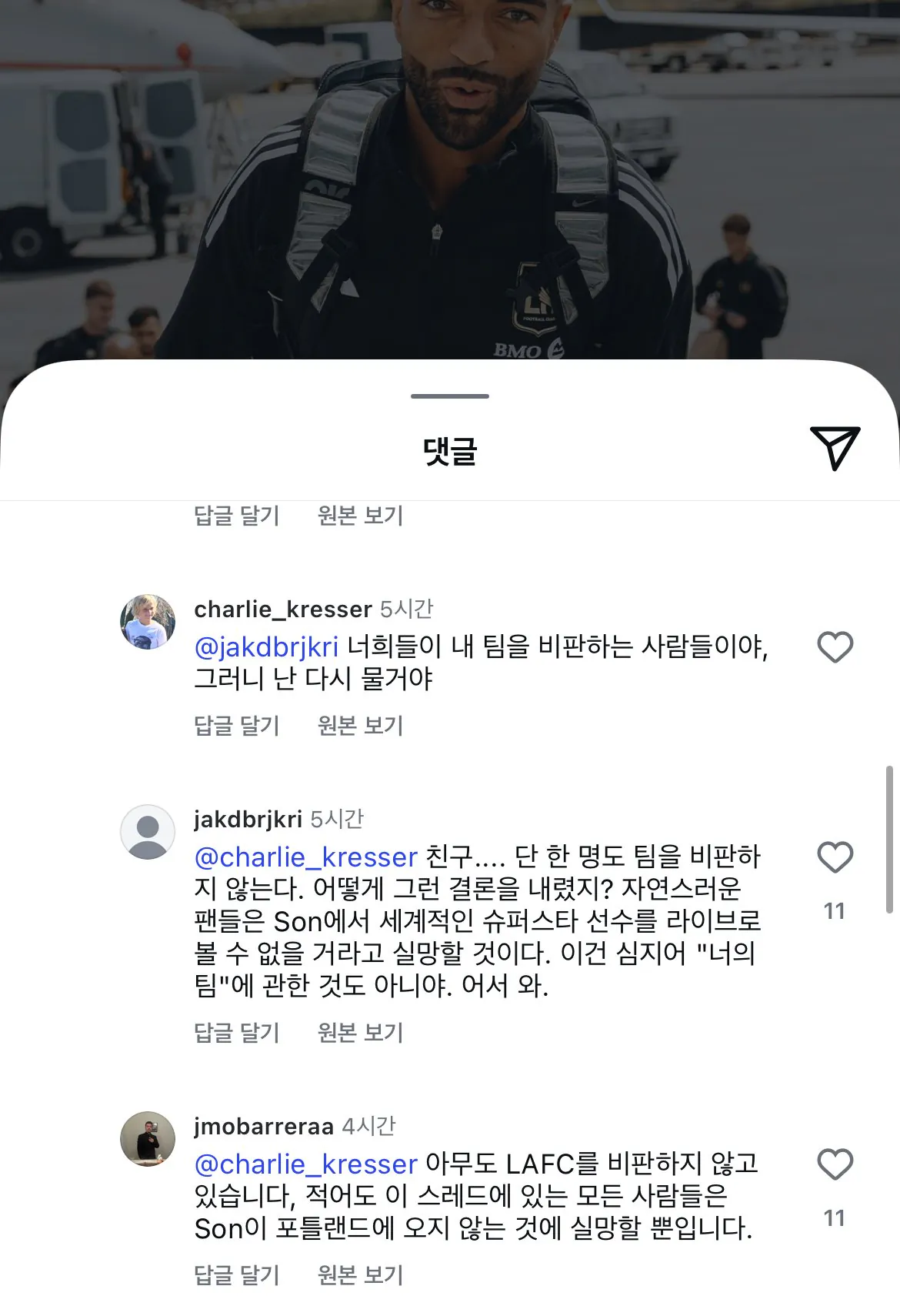Tap the username jakdbrjkri above the comment

(x=248, y=819)
